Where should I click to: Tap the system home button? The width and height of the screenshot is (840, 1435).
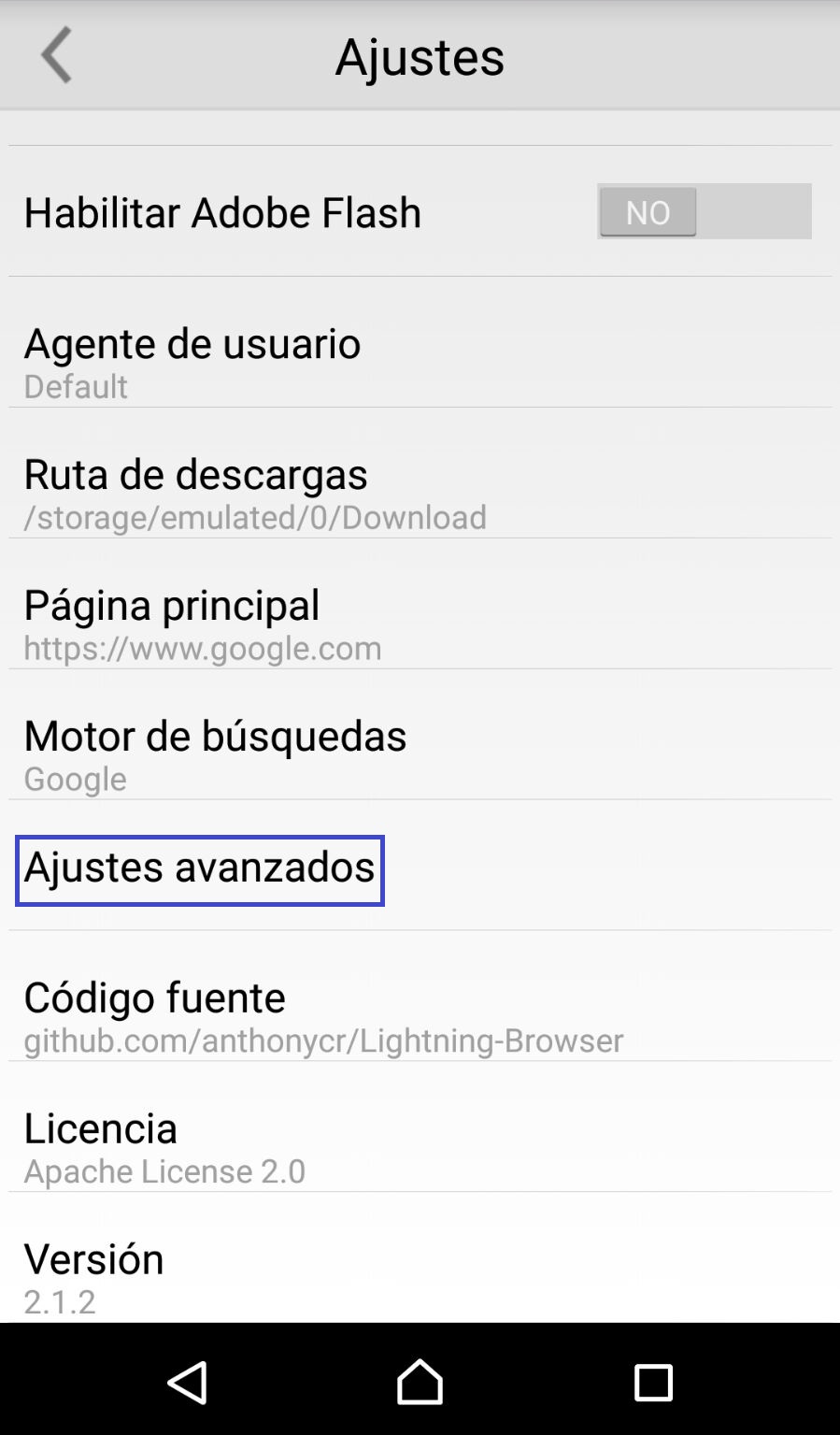pyautogui.click(x=420, y=1381)
